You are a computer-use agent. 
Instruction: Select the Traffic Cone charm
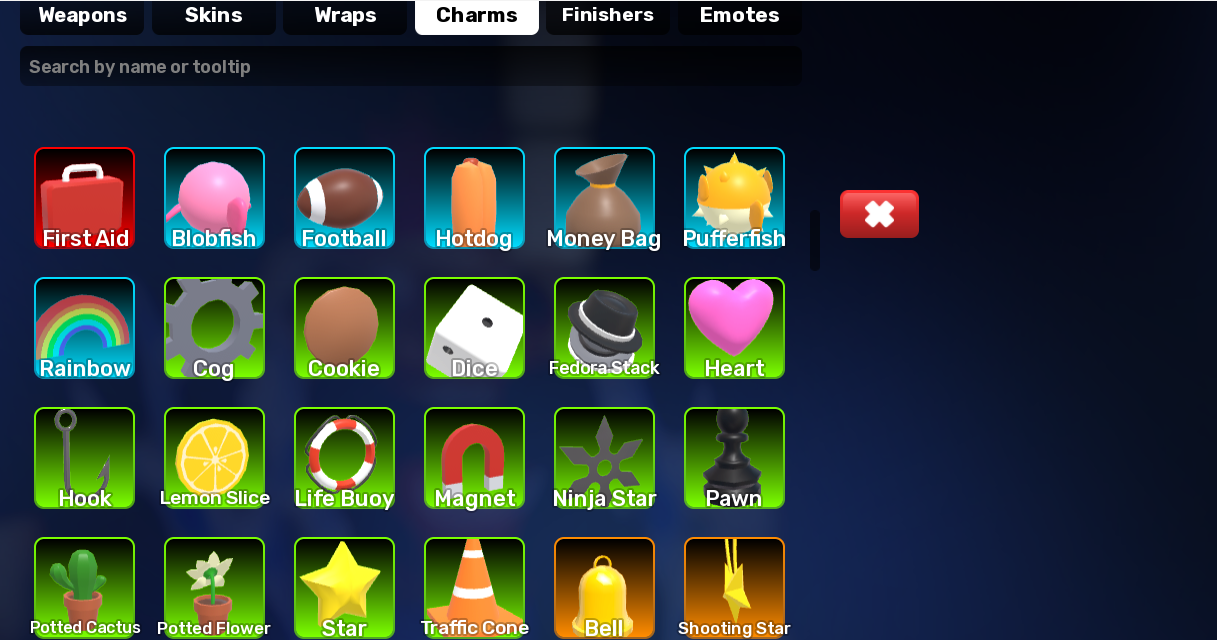[x=475, y=588]
